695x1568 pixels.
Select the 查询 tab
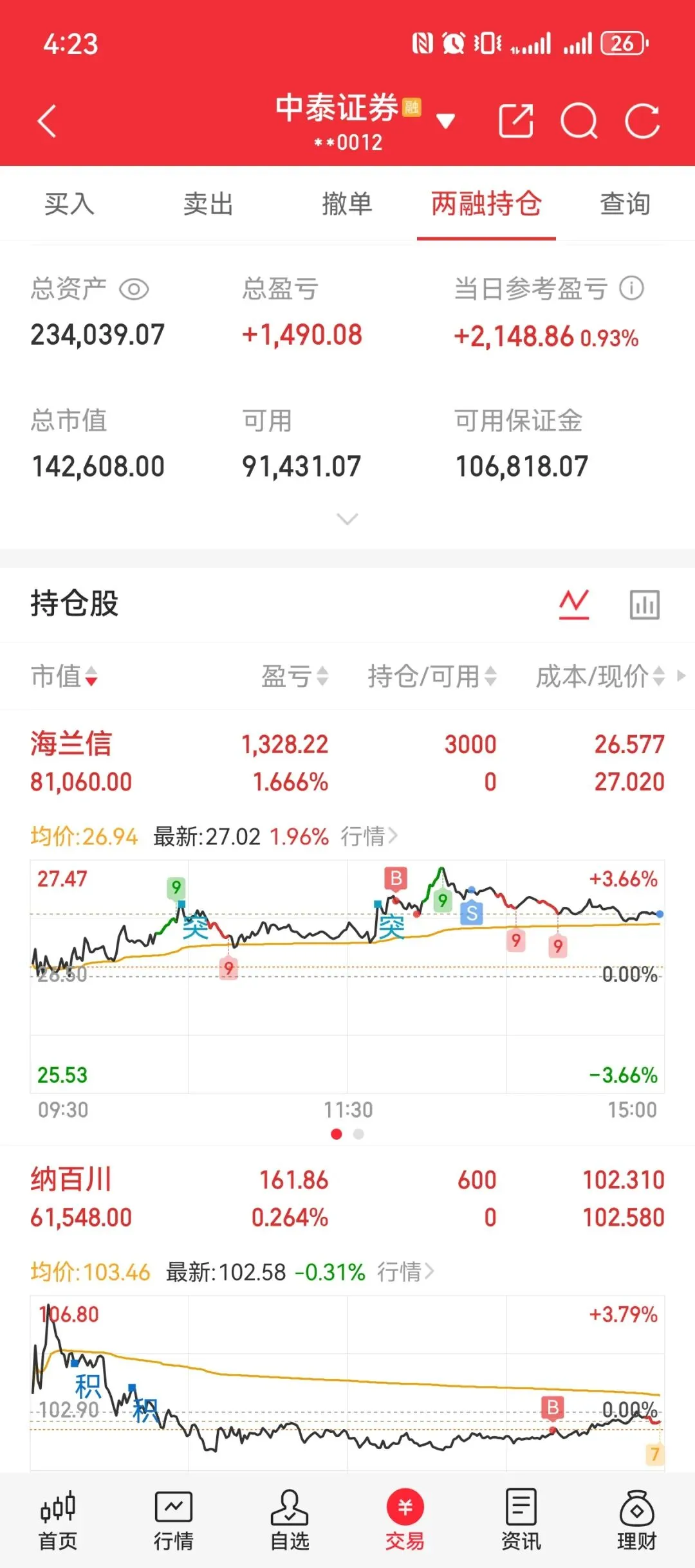click(x=625, y=204)
